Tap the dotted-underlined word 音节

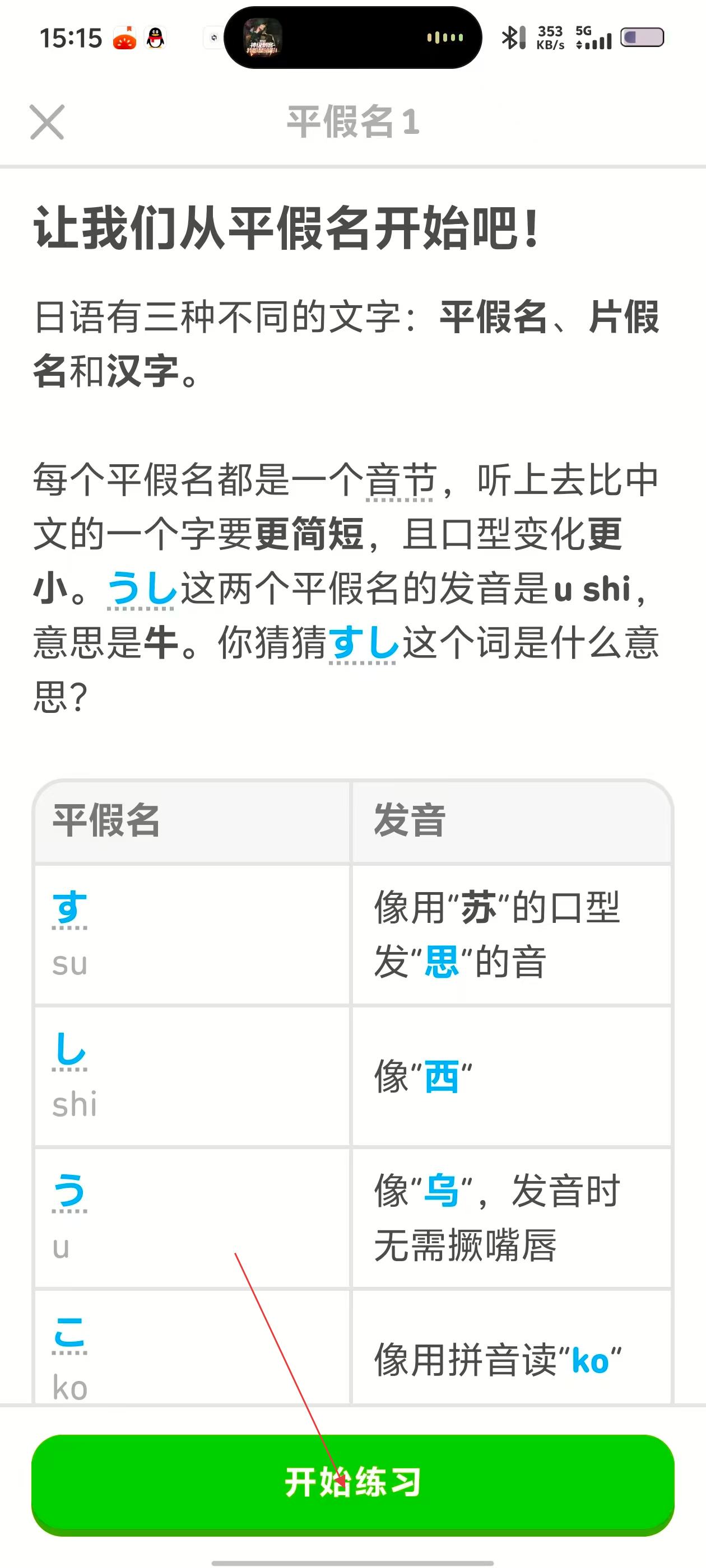coord(400,480)
